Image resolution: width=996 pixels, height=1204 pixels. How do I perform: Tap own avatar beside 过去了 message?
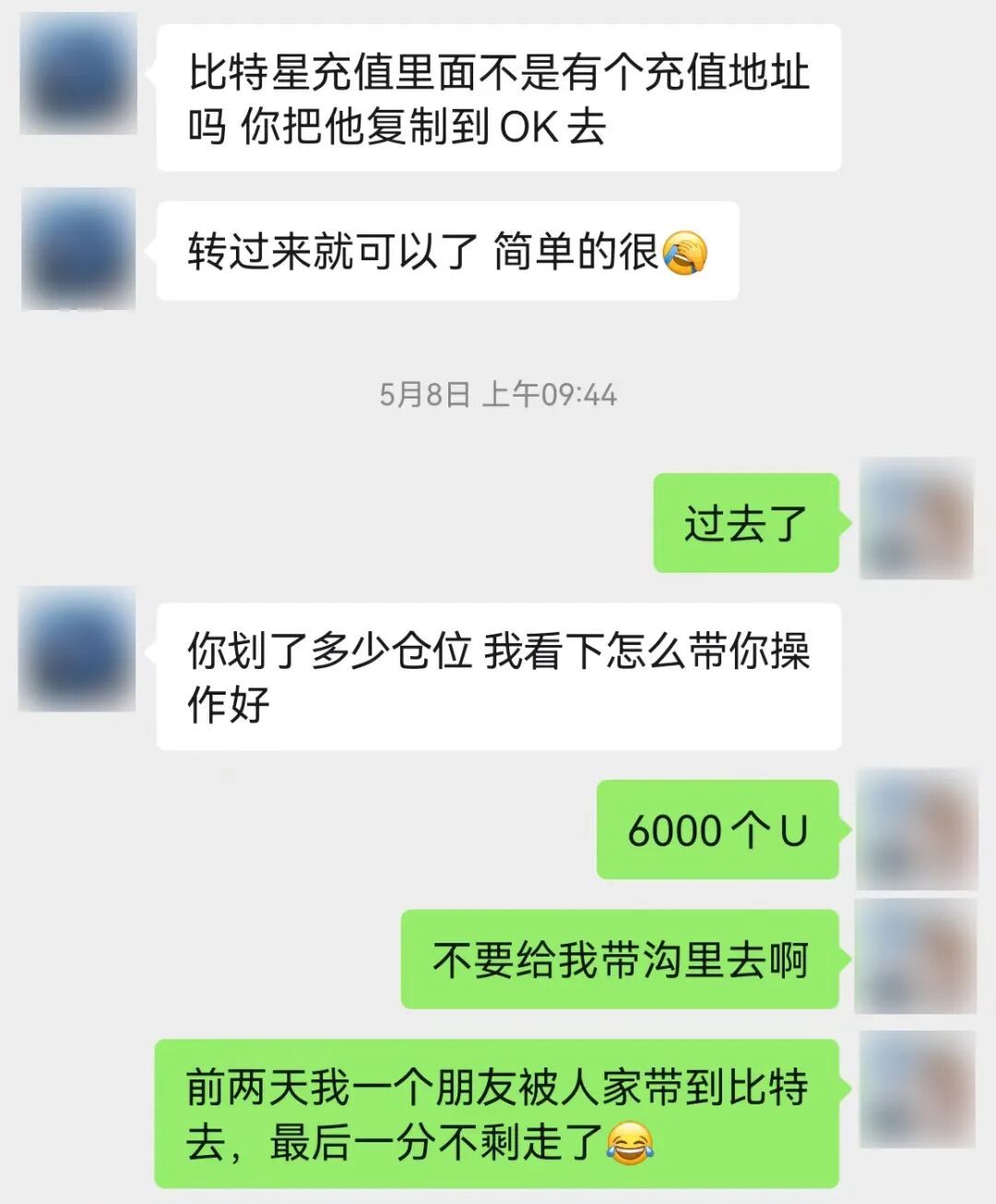click(917, 519)
